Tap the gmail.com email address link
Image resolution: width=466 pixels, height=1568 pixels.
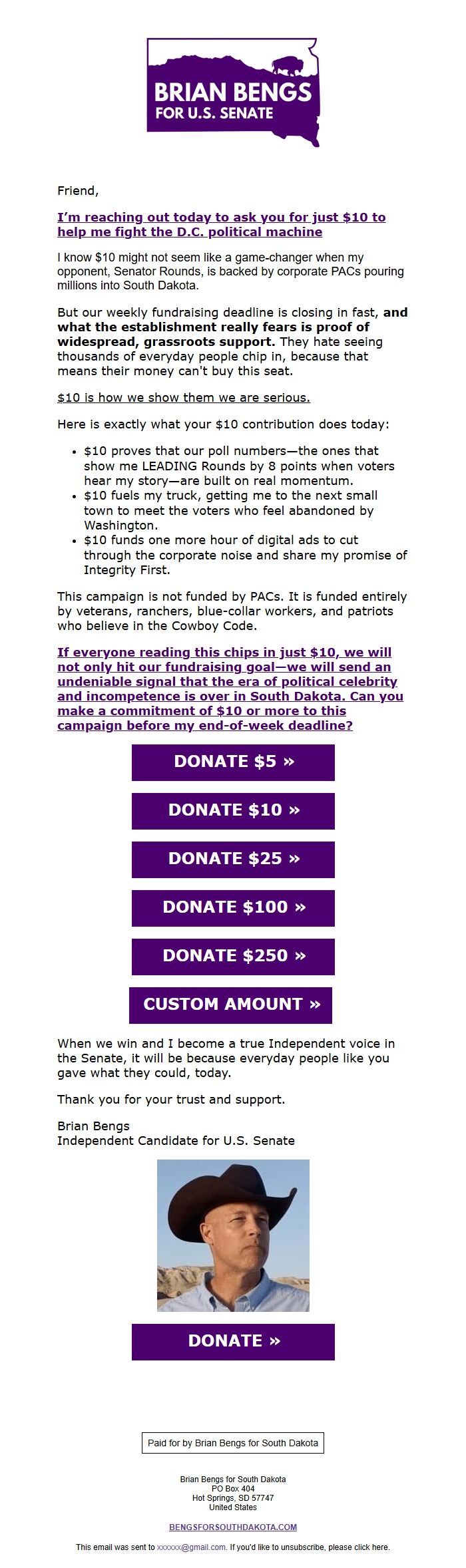(x=191, y=1547)
